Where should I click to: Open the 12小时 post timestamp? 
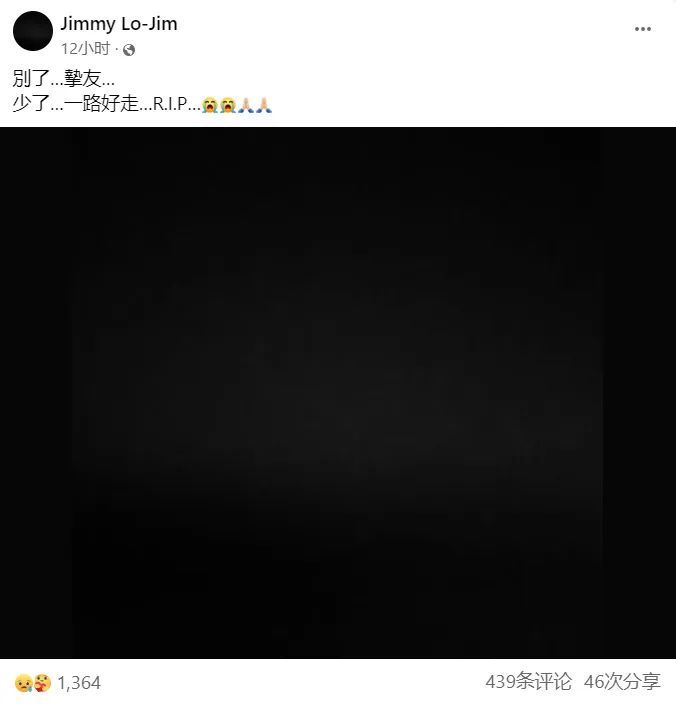(84, 48)
